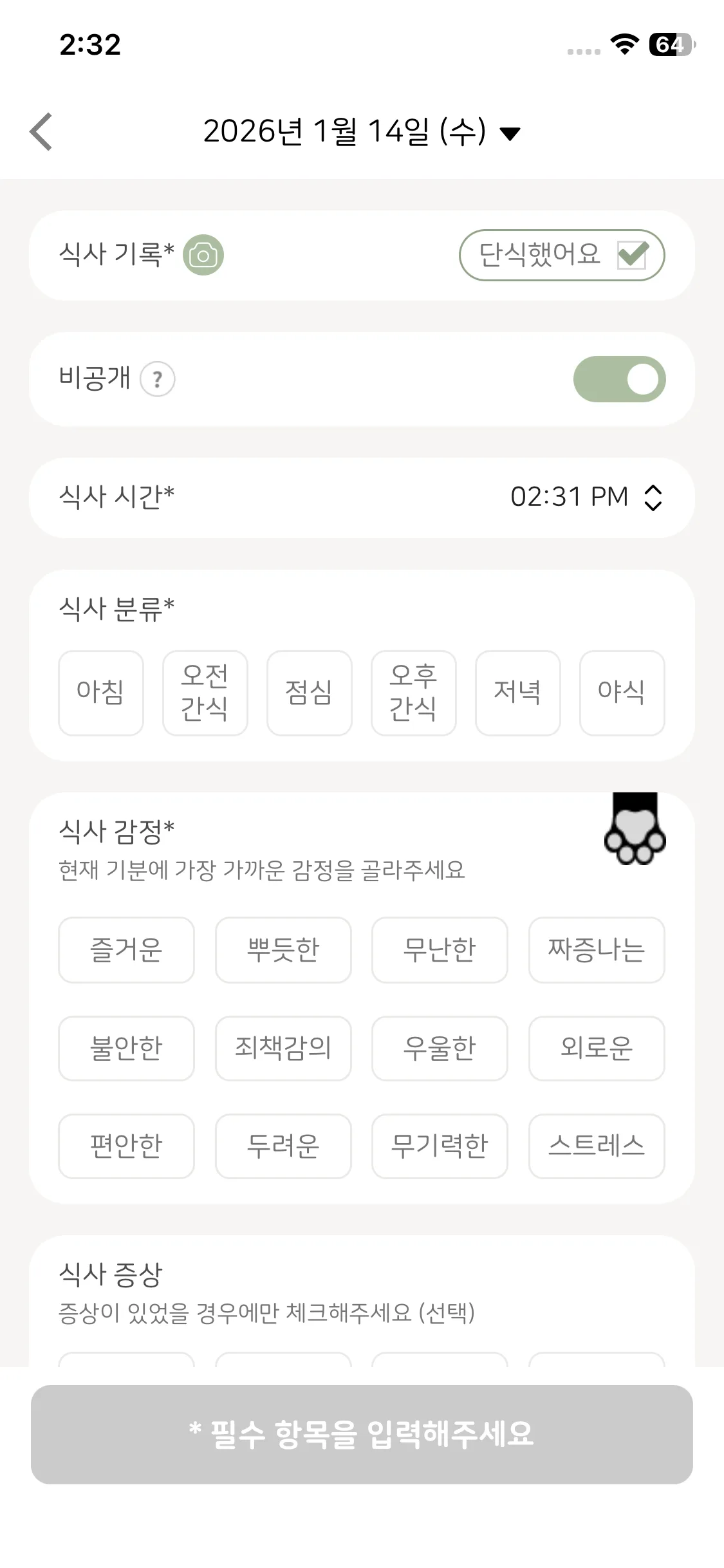Select the 뿌듯한 emotion

pos(283,949)
